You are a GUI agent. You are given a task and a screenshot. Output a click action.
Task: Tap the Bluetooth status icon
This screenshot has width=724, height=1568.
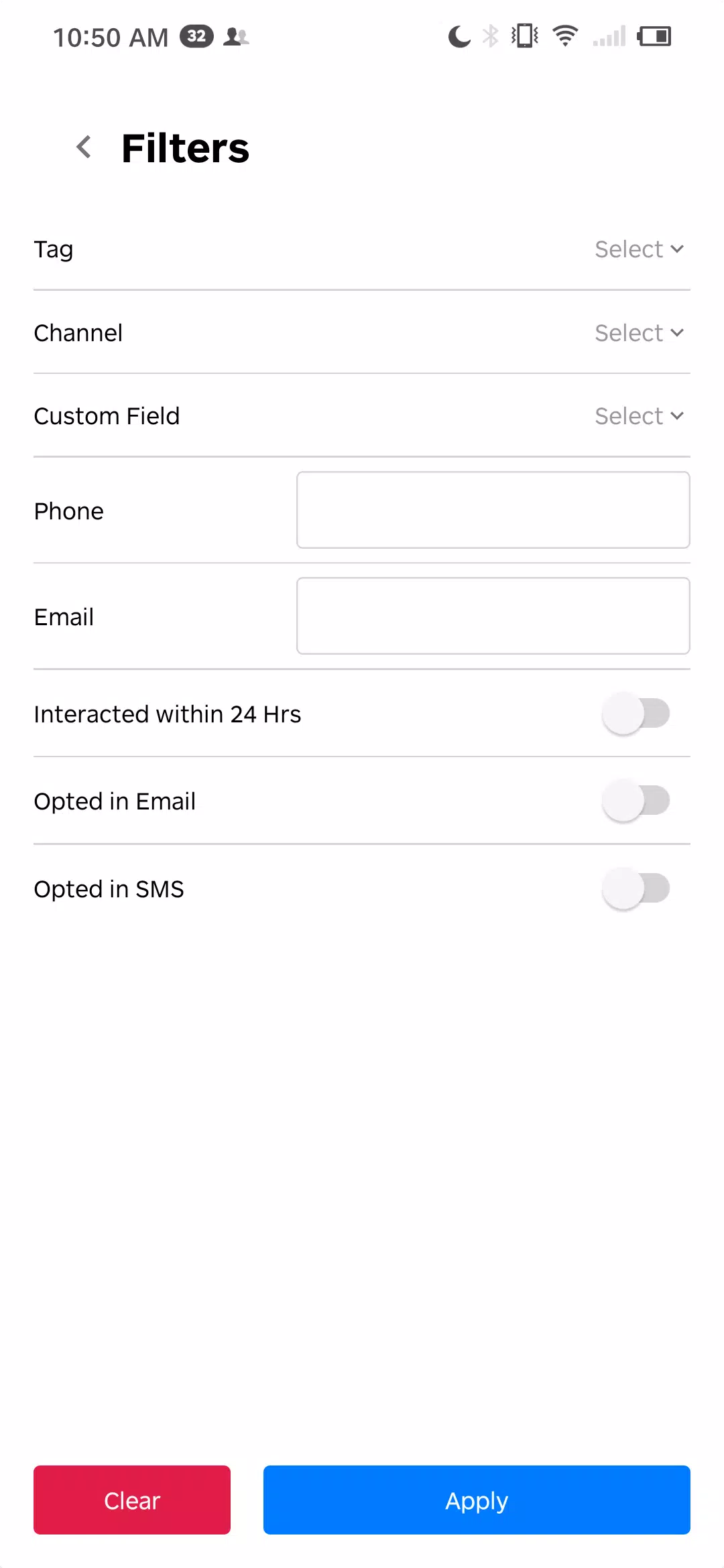(491, 36)
